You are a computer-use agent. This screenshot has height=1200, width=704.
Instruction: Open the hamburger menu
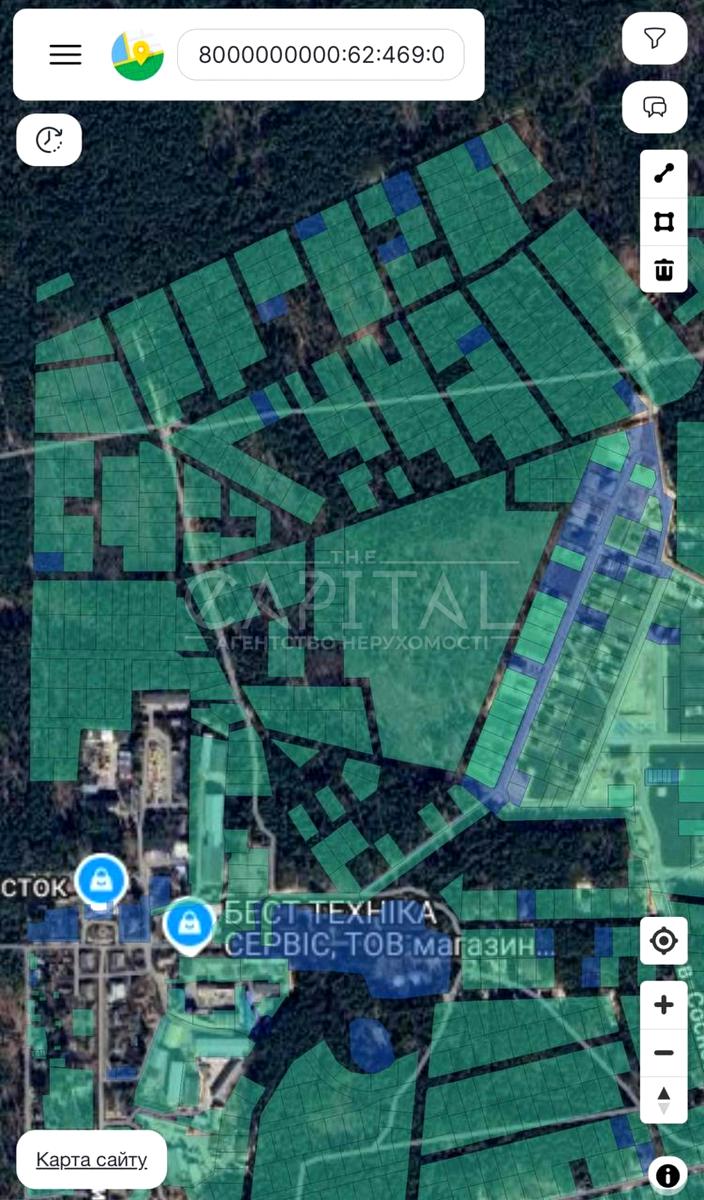click(x=65, y=55)
